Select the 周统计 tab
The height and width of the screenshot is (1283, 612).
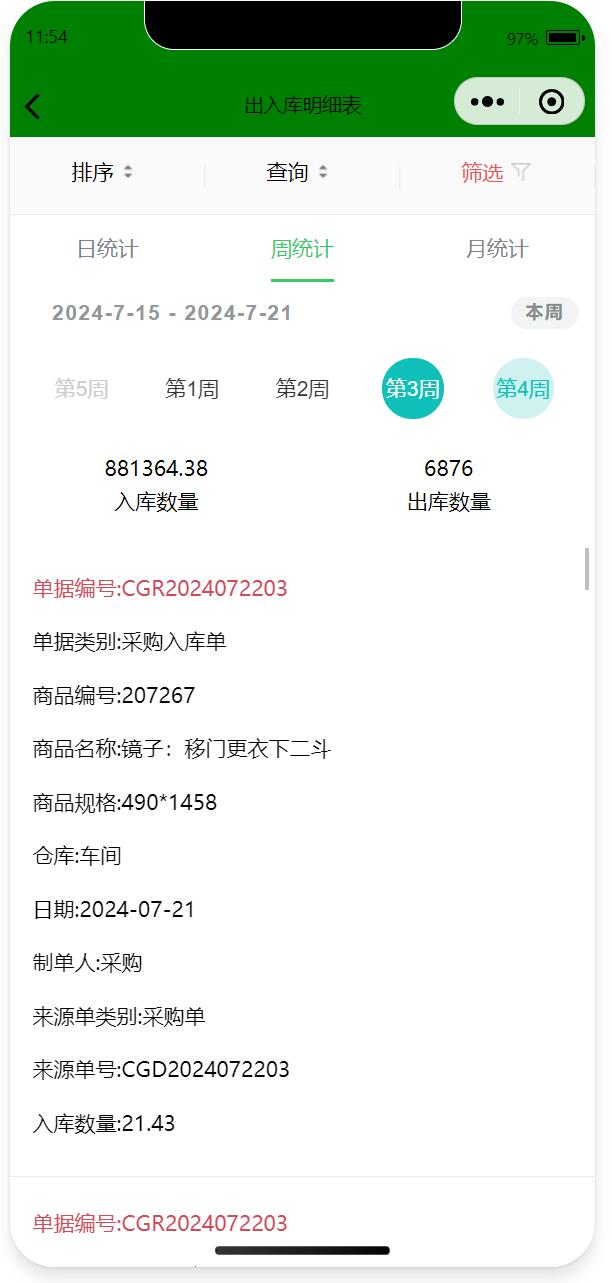[x=302, y=249]
